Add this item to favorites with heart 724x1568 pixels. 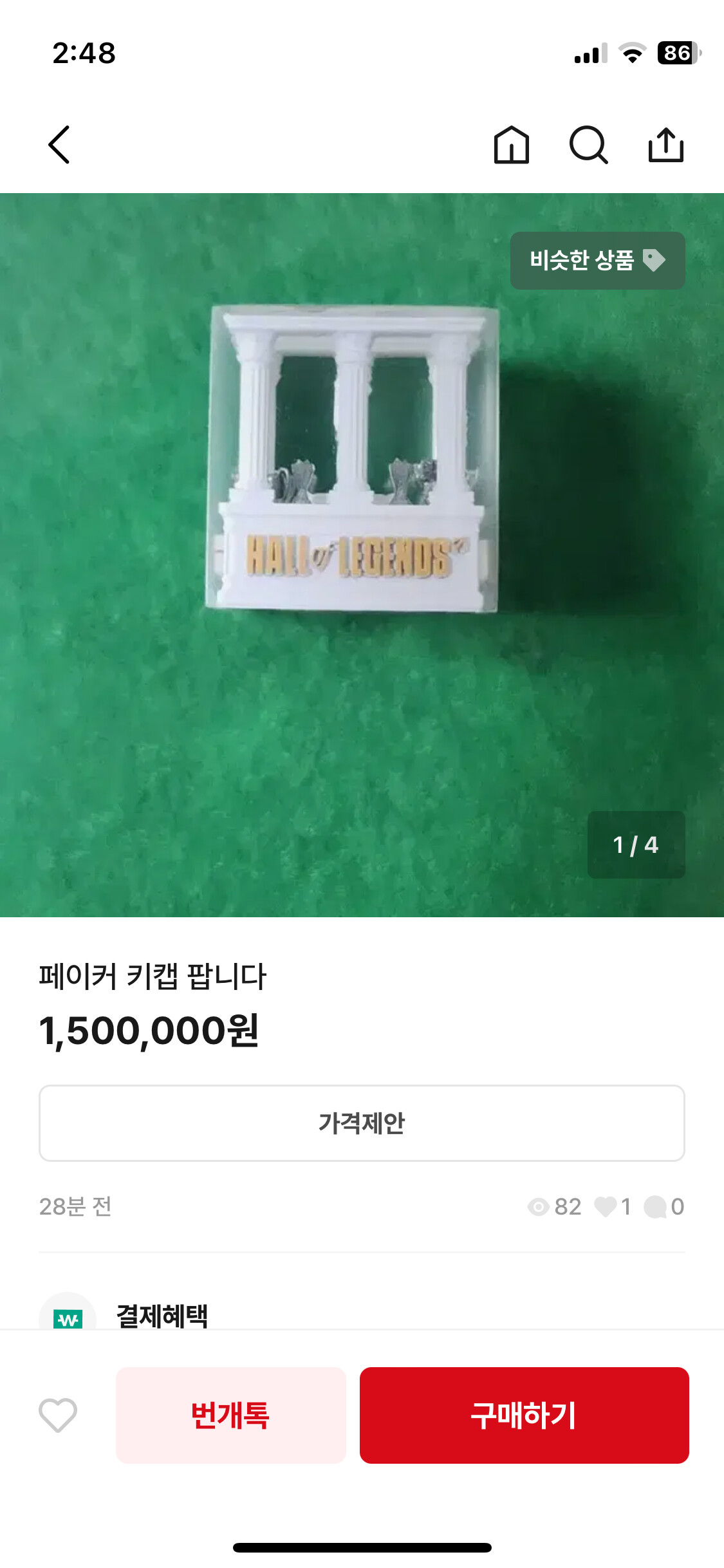tap(58, 1415)
